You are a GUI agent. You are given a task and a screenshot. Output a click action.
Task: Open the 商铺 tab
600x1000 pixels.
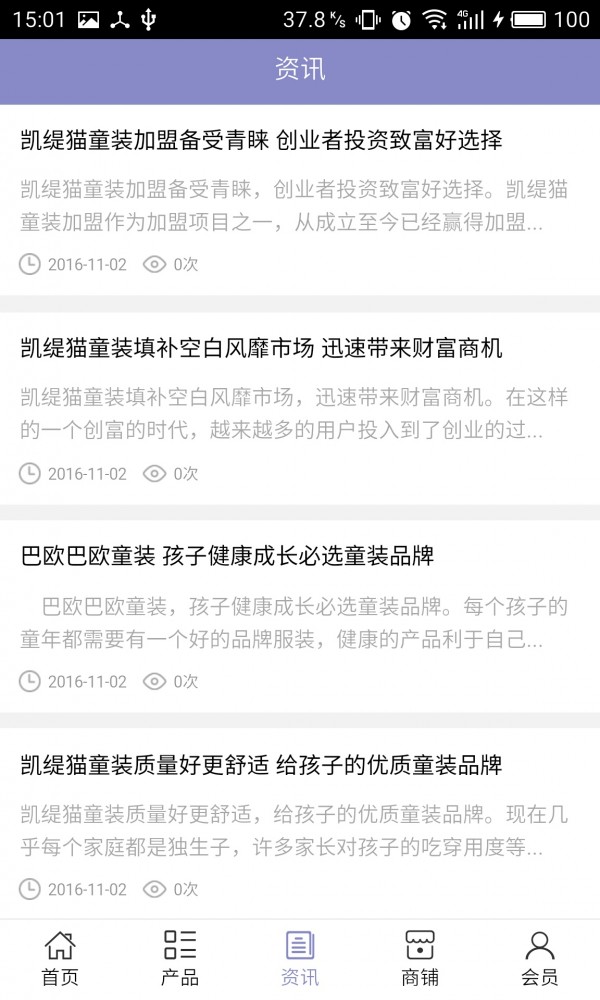(420, 958)
